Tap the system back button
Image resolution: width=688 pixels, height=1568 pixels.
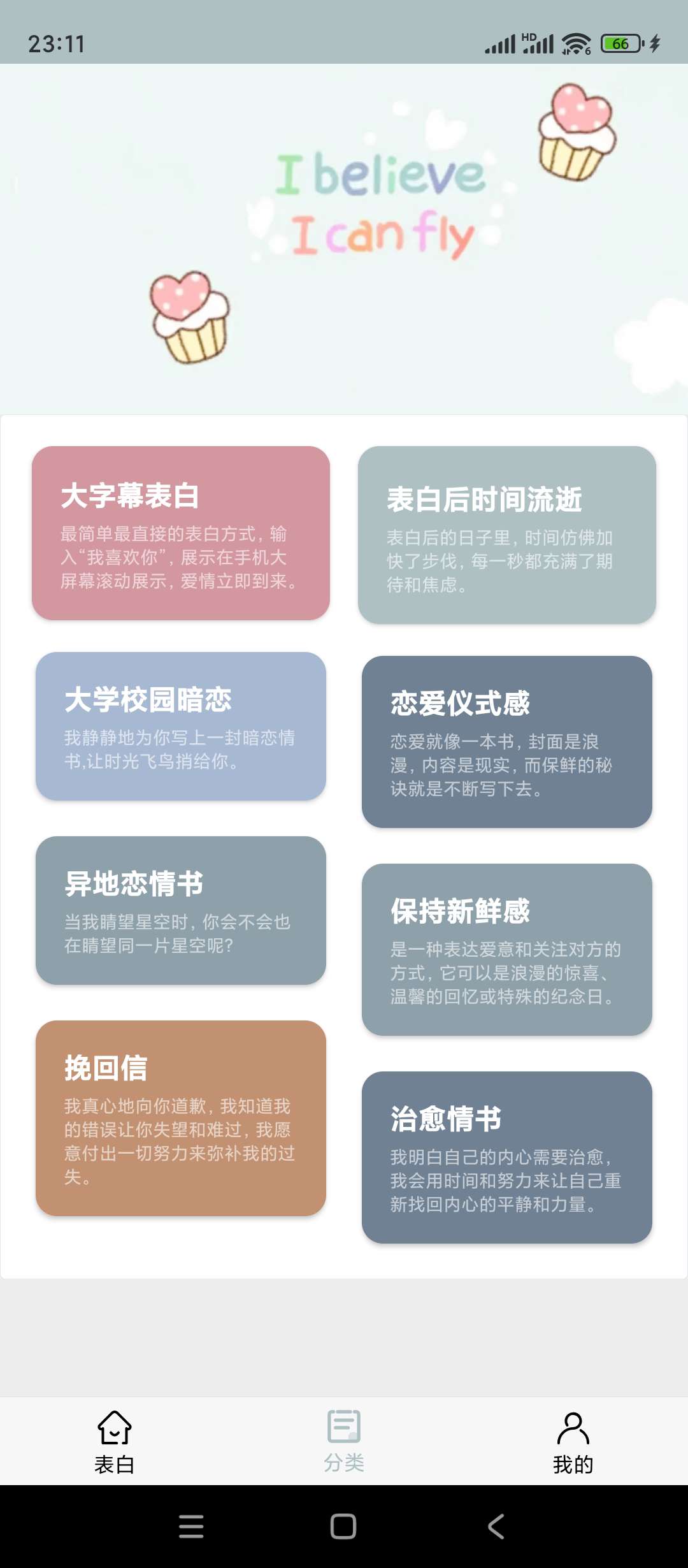(x=496, y=1527)
